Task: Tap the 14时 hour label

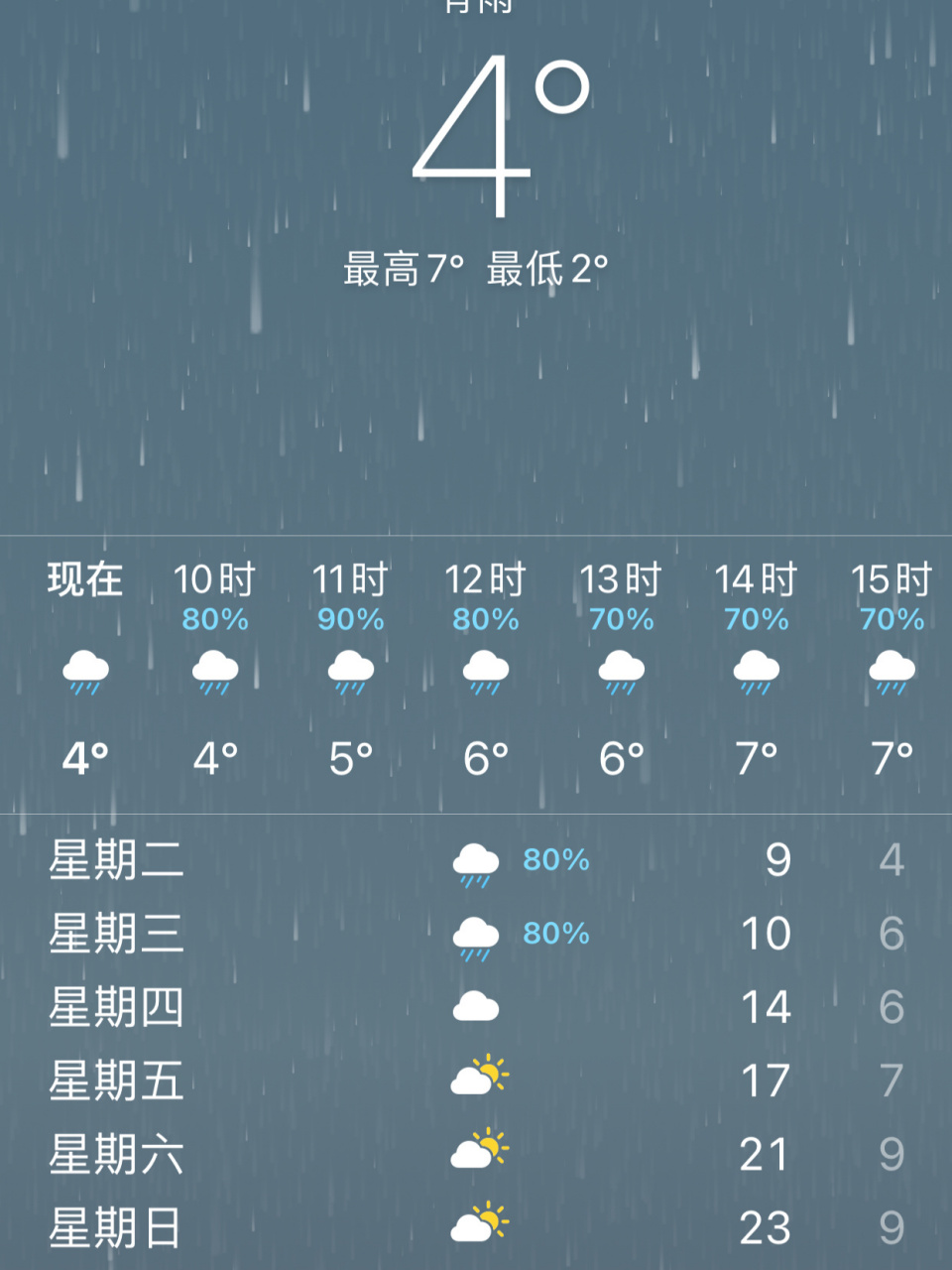Action: point(756,579)
